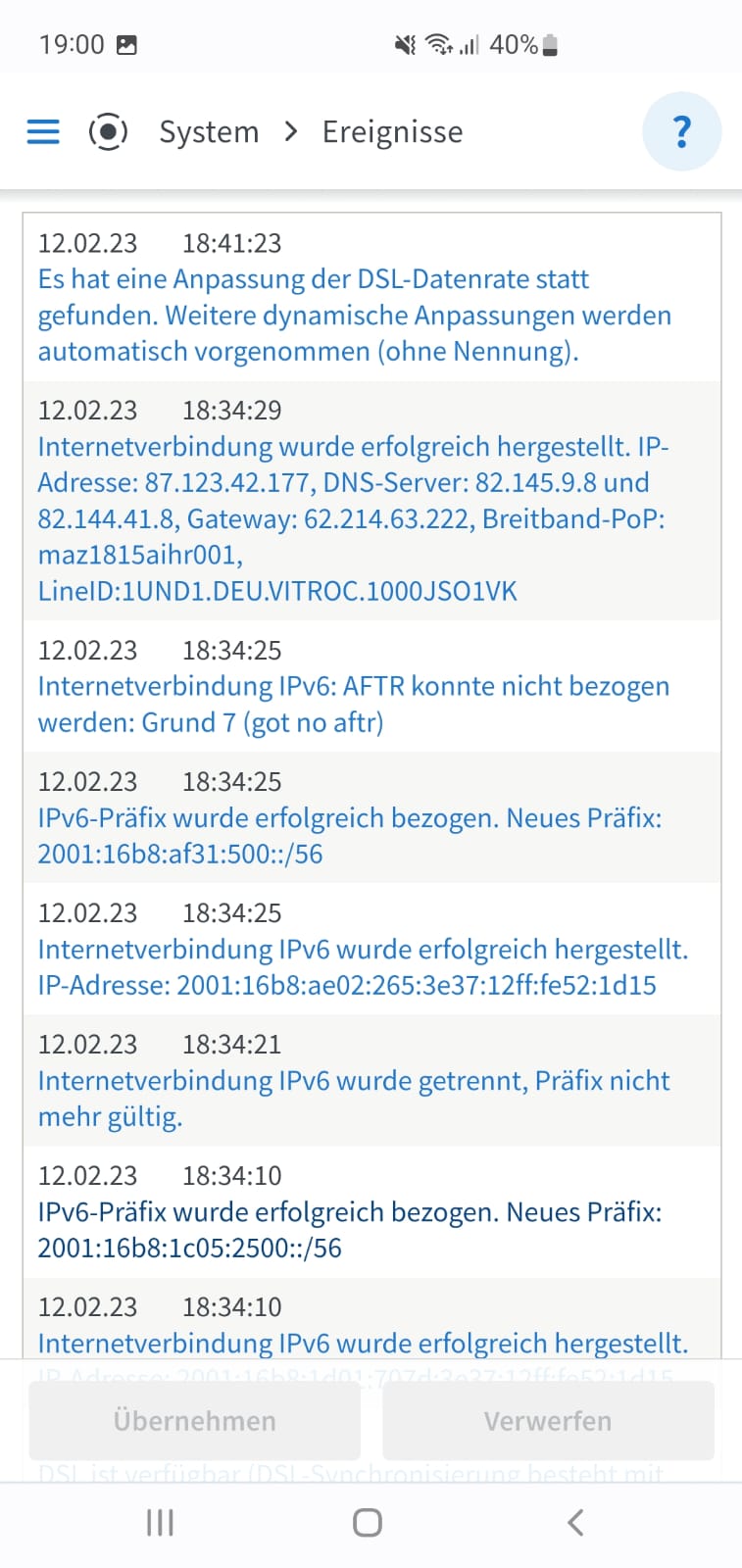Go back with system back button
The width and height of the screenshot is (742, 1568).
click(x=575, y=1522)
